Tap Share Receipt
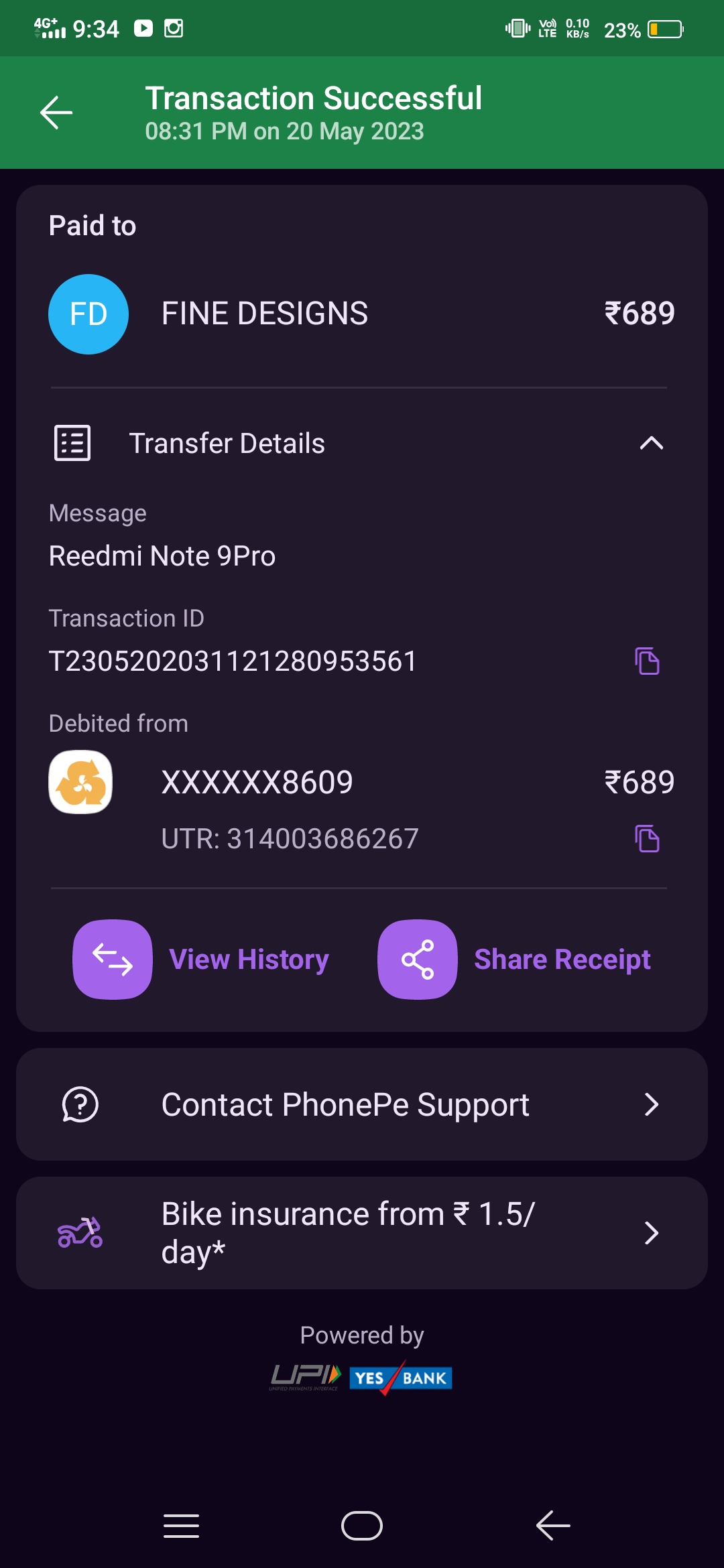The image size is (724, 1568). point(515,959)
